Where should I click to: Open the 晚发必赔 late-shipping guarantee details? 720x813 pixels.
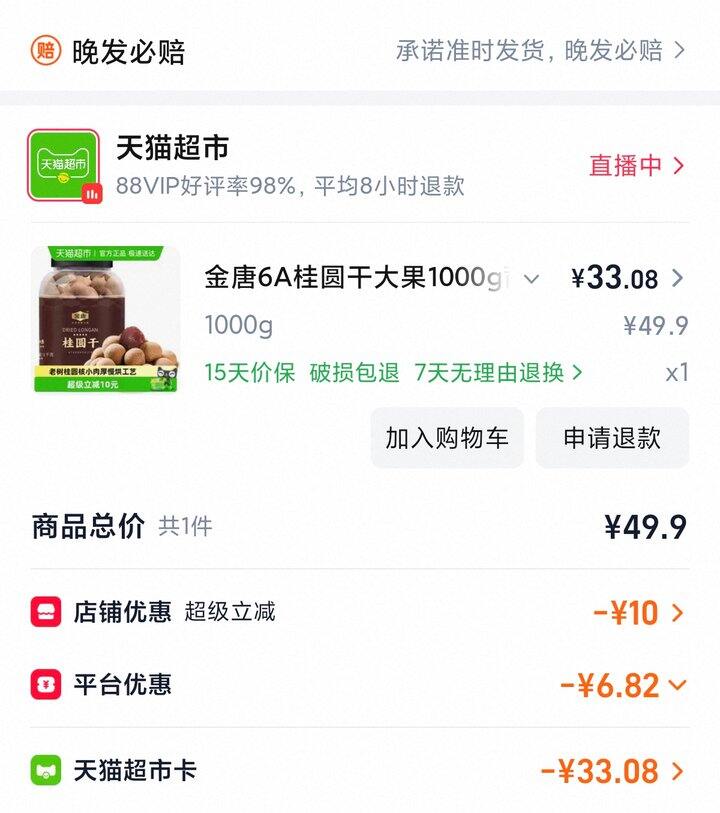tap(540, 51)
